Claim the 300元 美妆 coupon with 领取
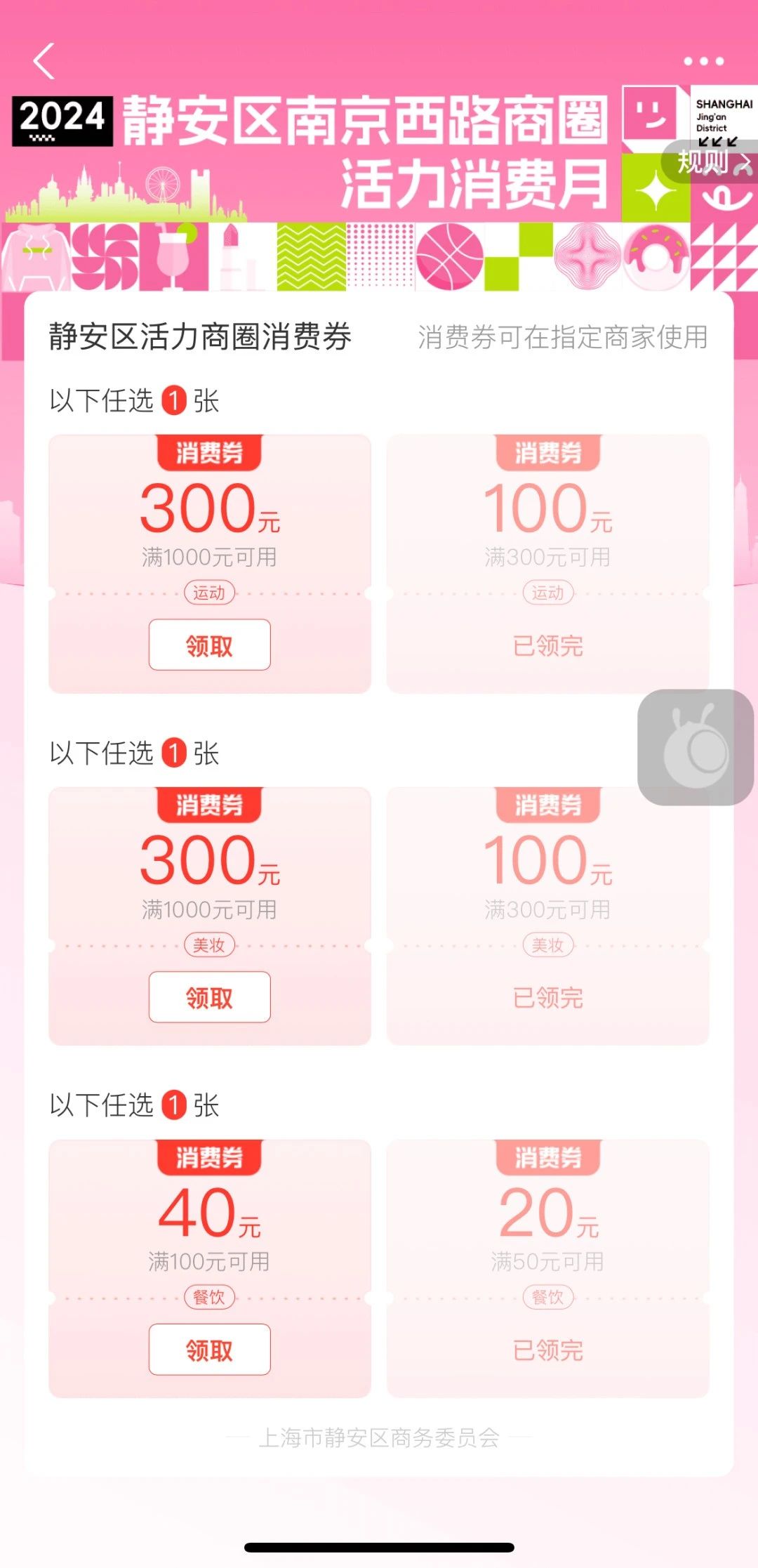Viewport: 758px width, 1568px height. [209, 997]
